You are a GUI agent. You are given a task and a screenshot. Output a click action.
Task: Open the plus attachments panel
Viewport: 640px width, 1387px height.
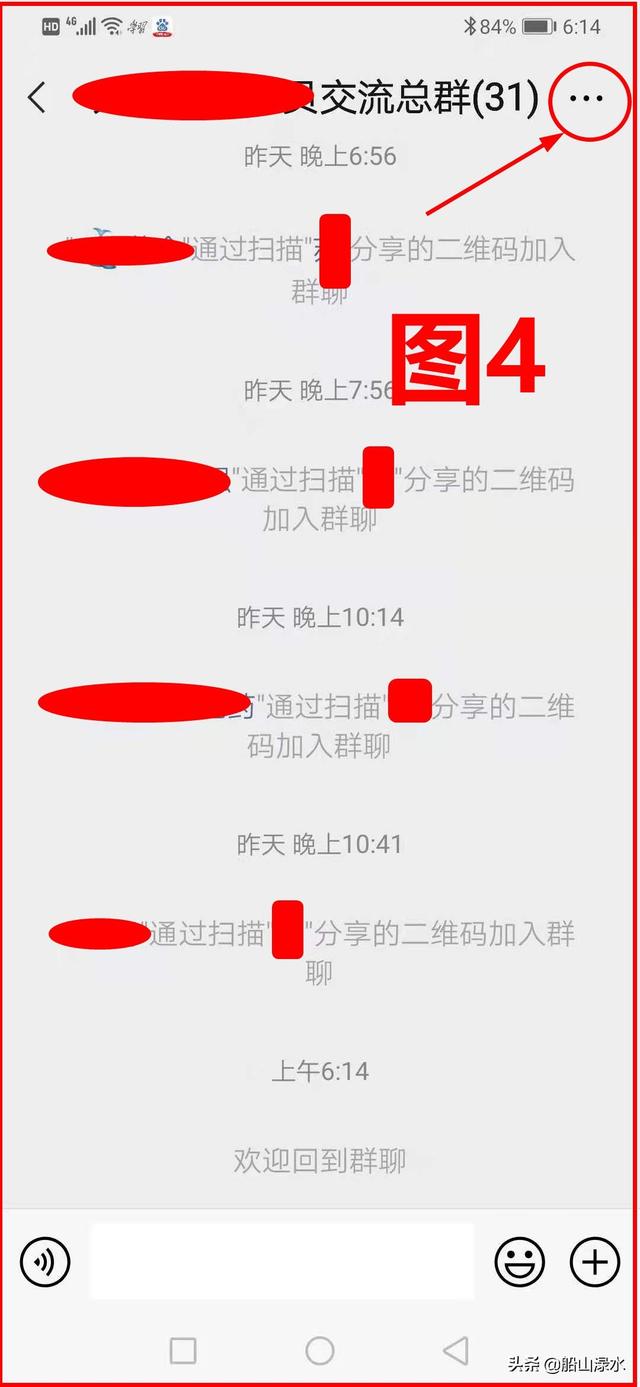coord(595,1261)
